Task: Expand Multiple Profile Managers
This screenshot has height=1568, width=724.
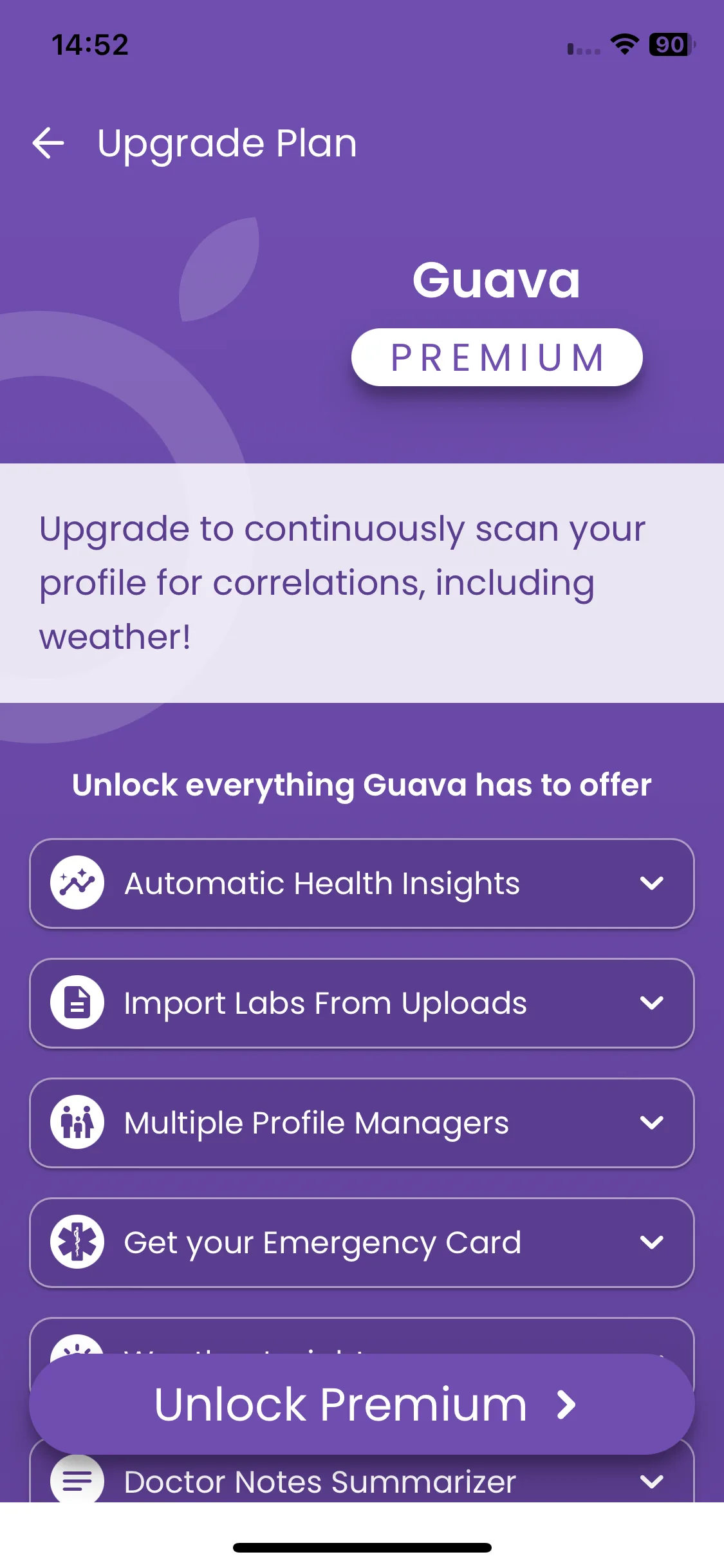Action: (x=651, y=1123)
